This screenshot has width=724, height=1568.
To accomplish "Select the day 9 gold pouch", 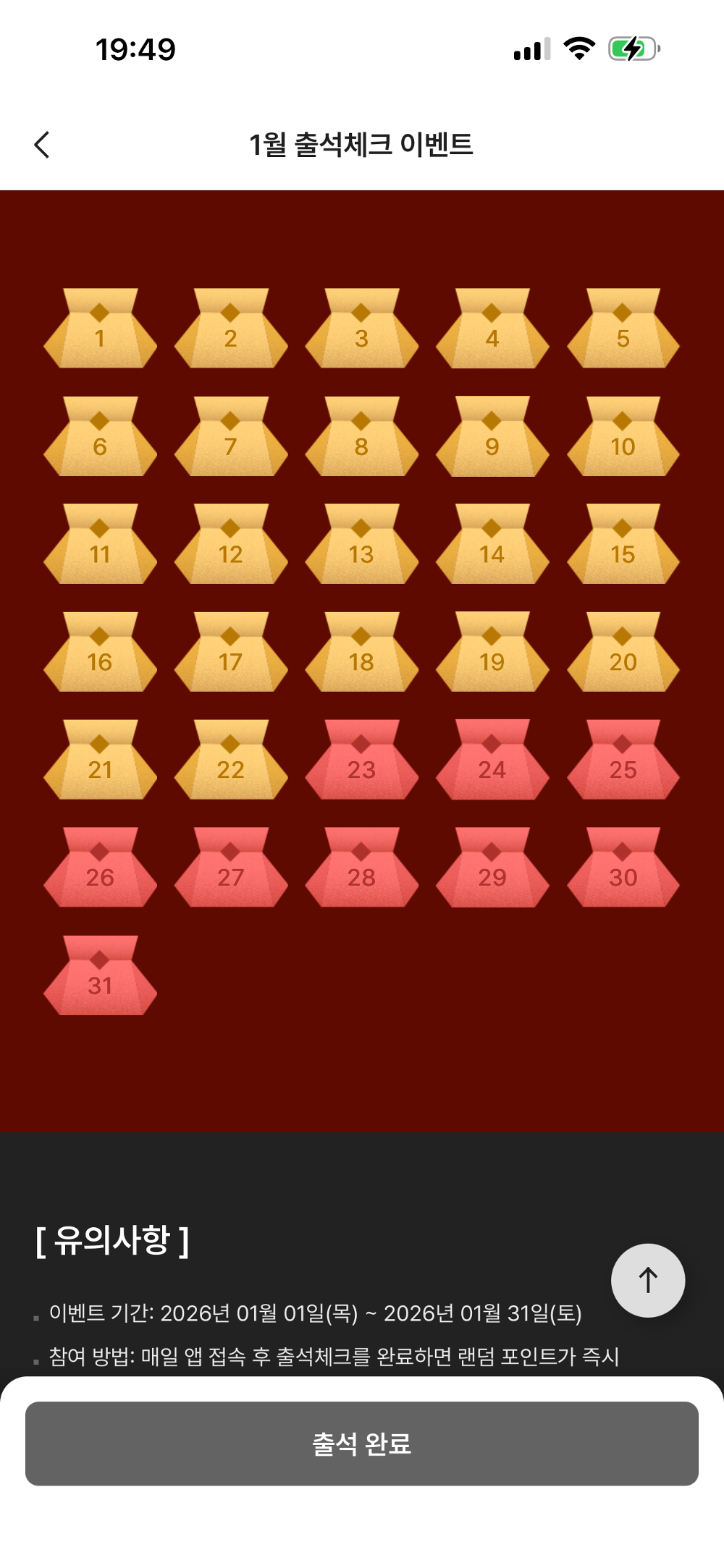I will pos(492,438).
